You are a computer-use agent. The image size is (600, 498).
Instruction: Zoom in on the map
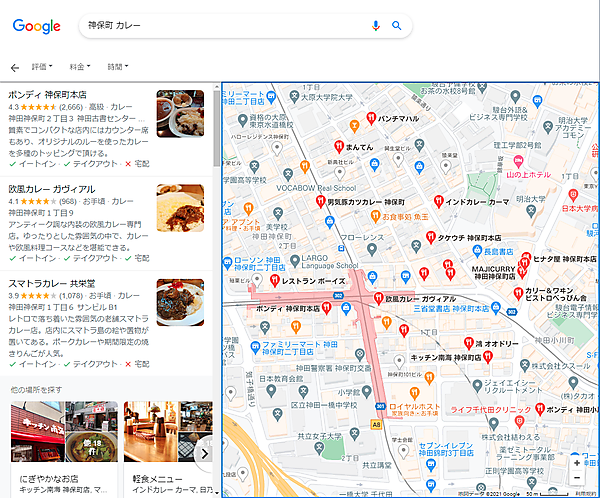(x=577, y=464)
